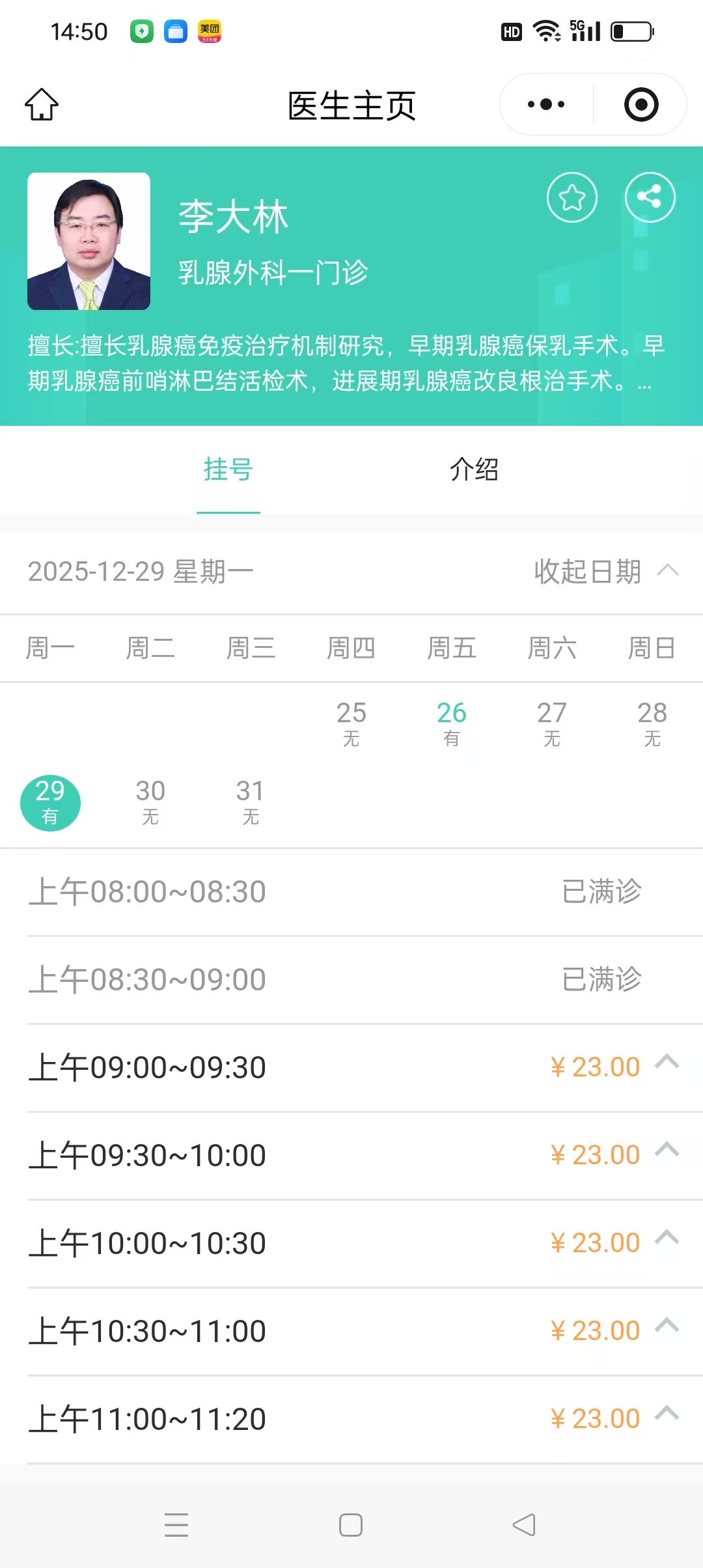Go to the mini program home icon
This screenshot has width=703, height=1568.
(42, 104)
